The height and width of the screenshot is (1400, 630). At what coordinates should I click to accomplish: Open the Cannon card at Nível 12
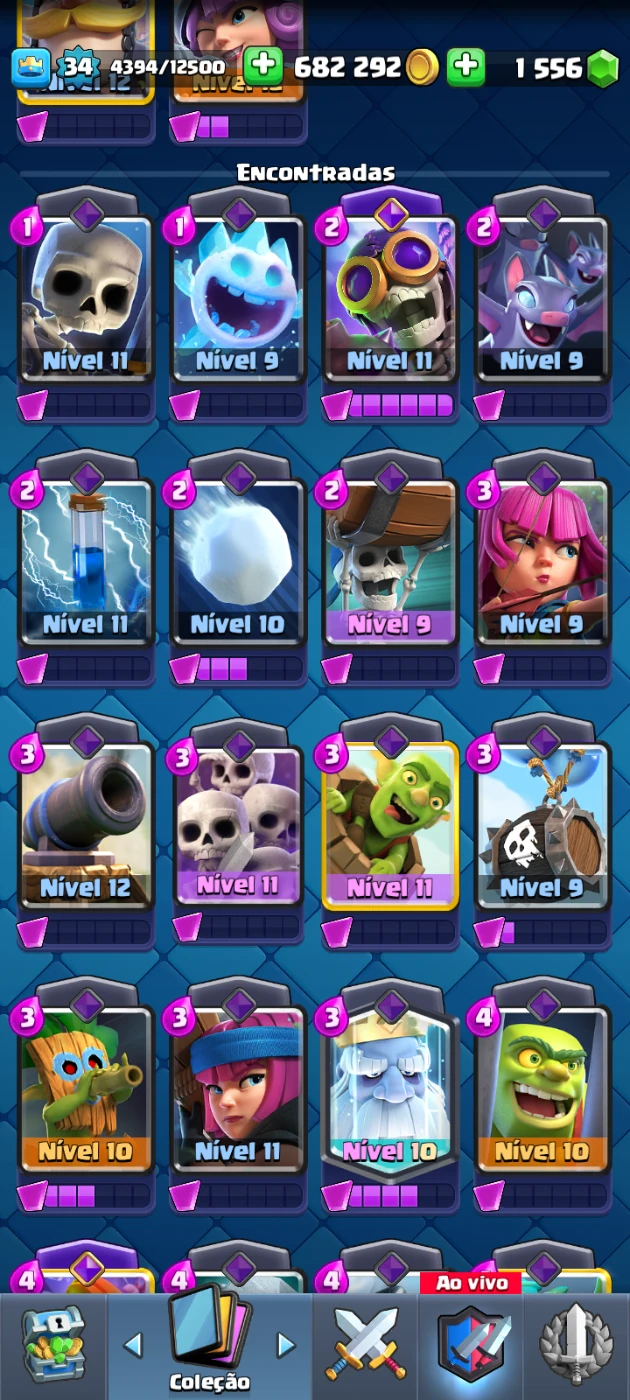(x=86, y=826)
